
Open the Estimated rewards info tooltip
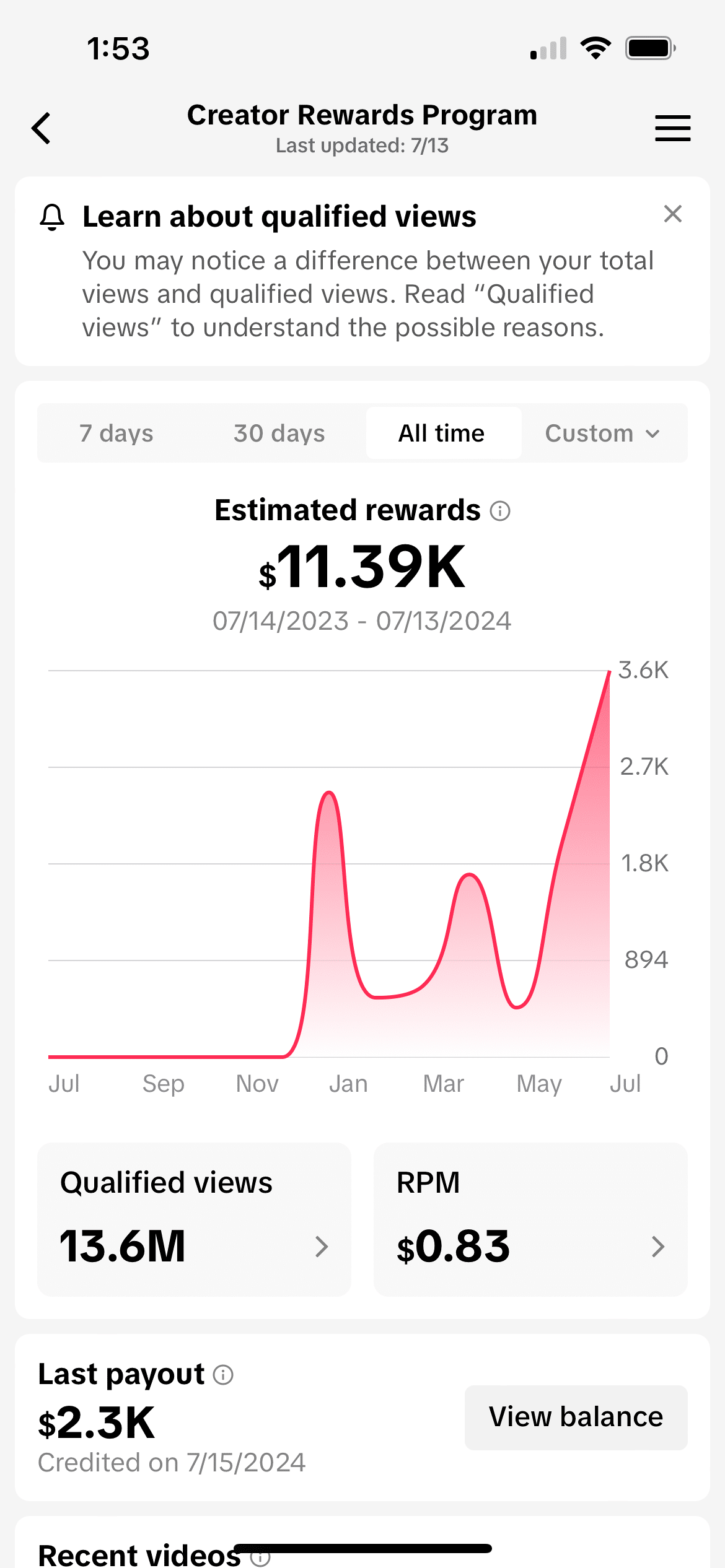[x=499, y=510]
